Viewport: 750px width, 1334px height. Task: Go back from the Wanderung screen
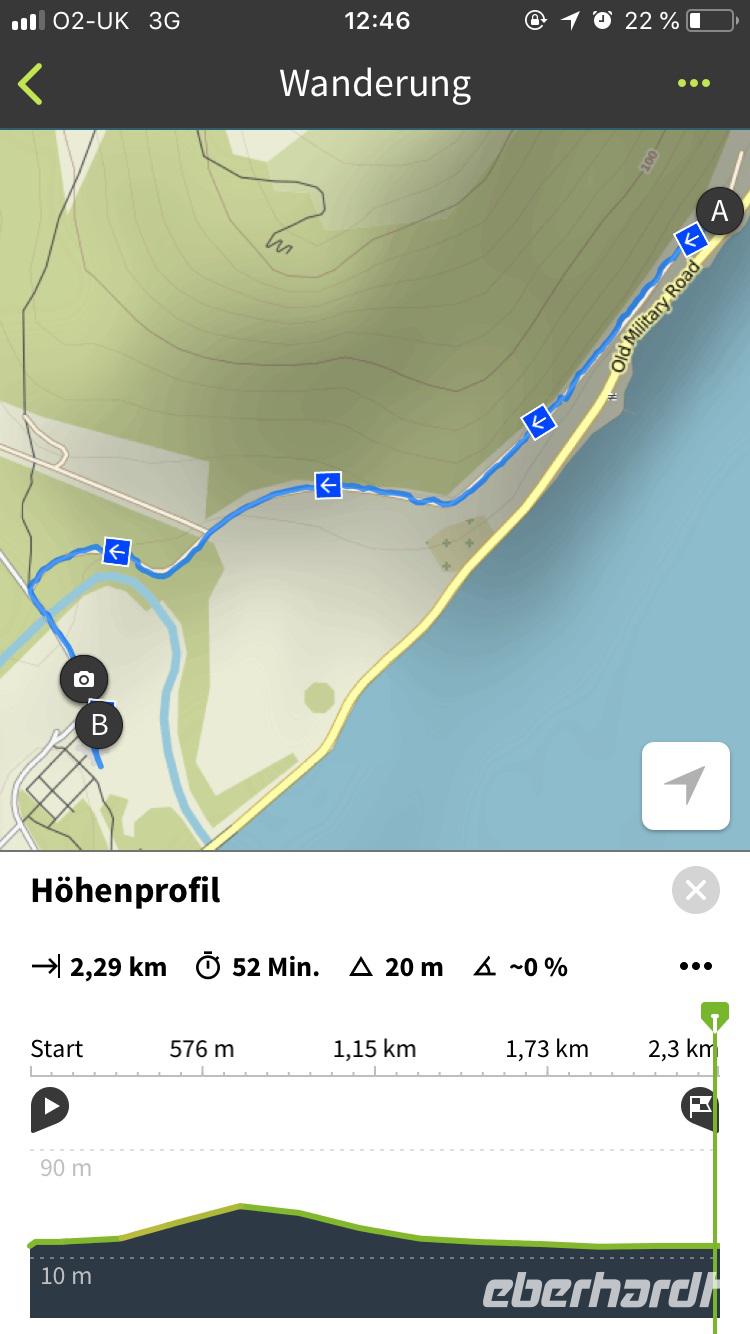[31, 84]
